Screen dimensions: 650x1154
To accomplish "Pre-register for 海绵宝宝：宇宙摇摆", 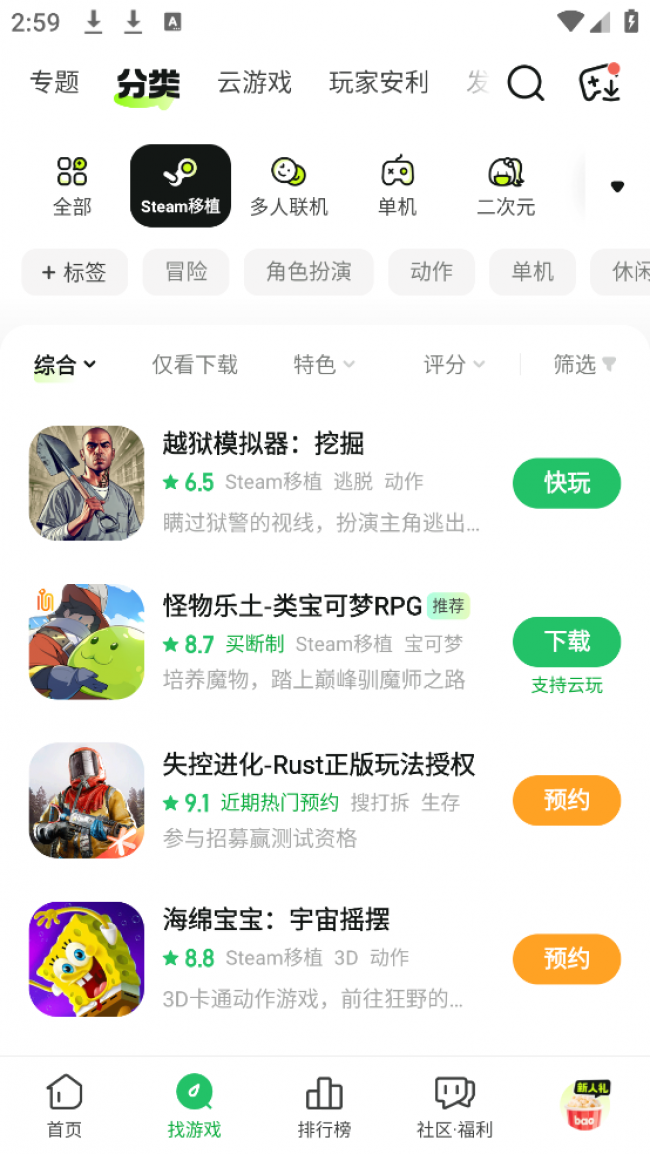I will point(566,959).
